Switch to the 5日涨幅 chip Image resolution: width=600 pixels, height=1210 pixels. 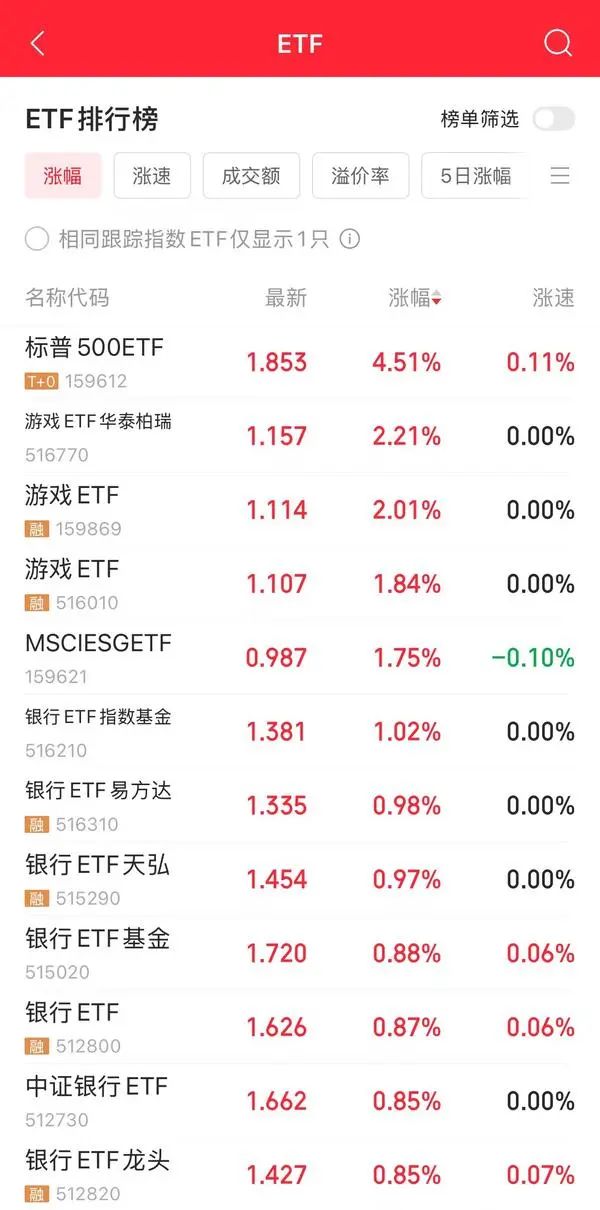(x=475, y=177)
